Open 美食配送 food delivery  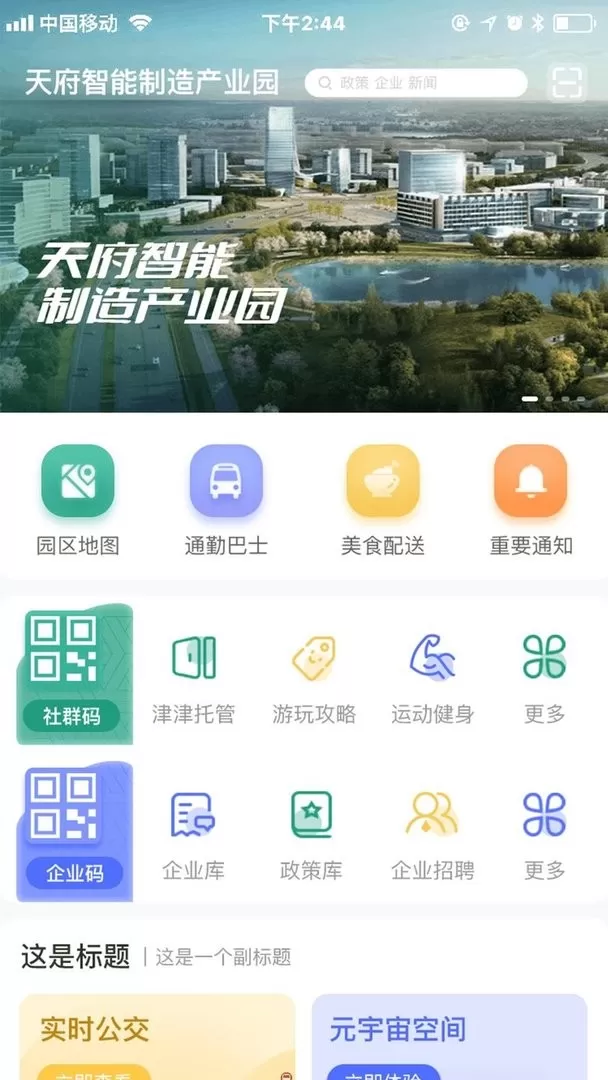(382, 500)
